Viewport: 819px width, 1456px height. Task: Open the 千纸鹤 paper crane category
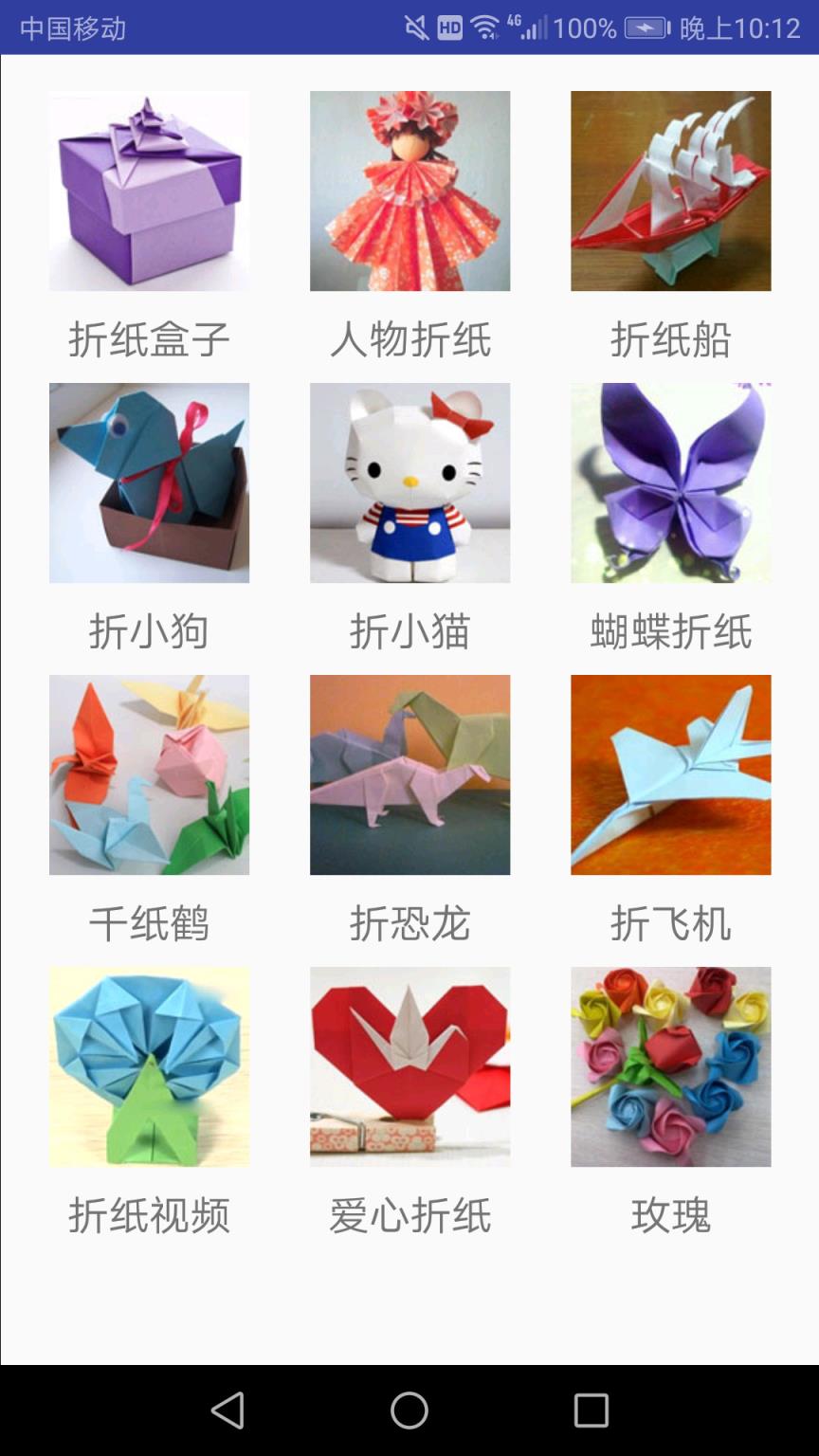click(149, 775)
